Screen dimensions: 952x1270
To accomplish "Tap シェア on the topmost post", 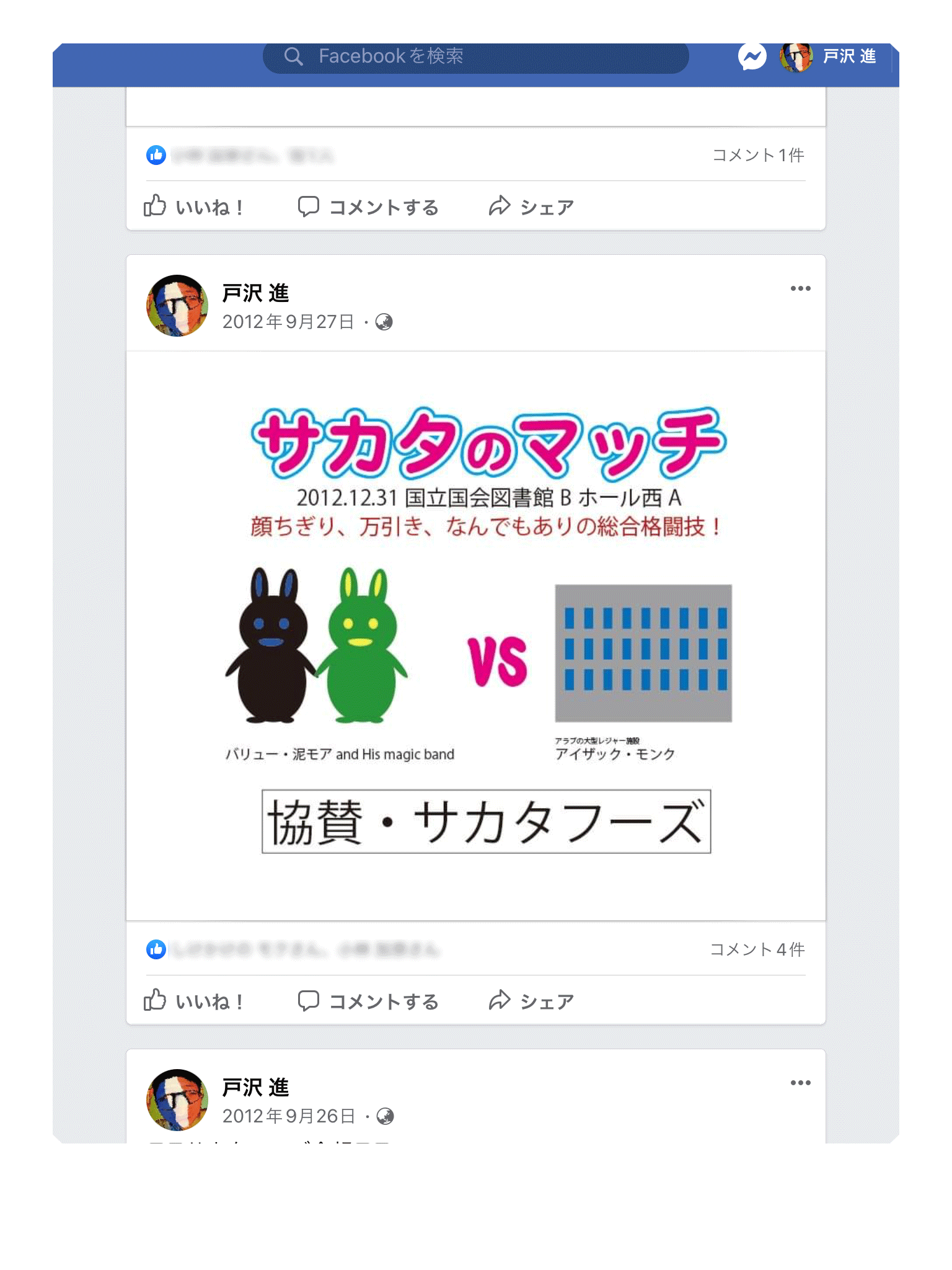I will point(531,206).
